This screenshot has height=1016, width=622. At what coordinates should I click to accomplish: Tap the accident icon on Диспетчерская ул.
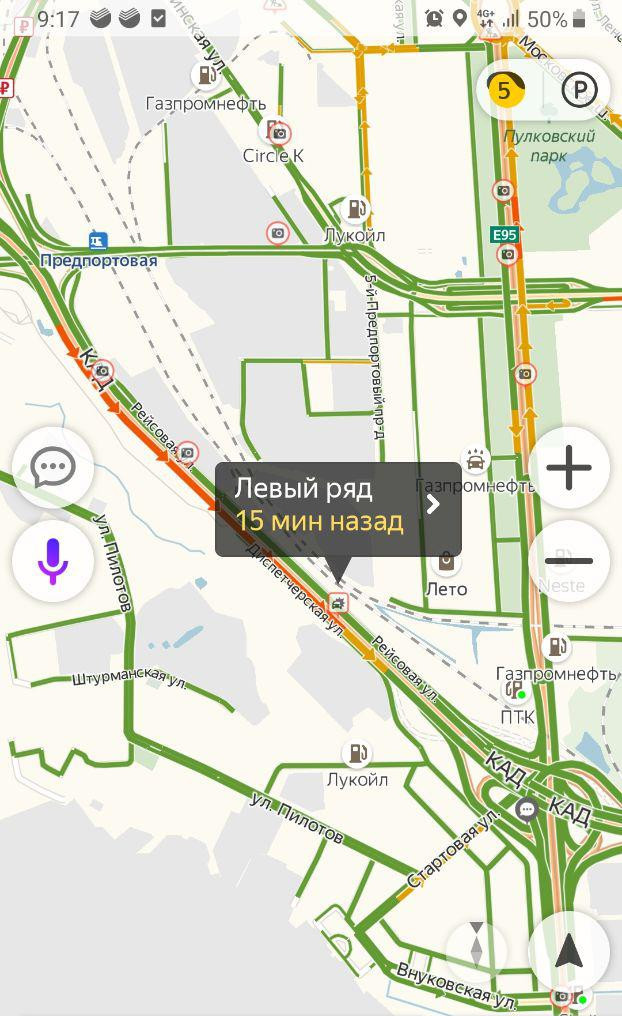[x=339, y=602]
